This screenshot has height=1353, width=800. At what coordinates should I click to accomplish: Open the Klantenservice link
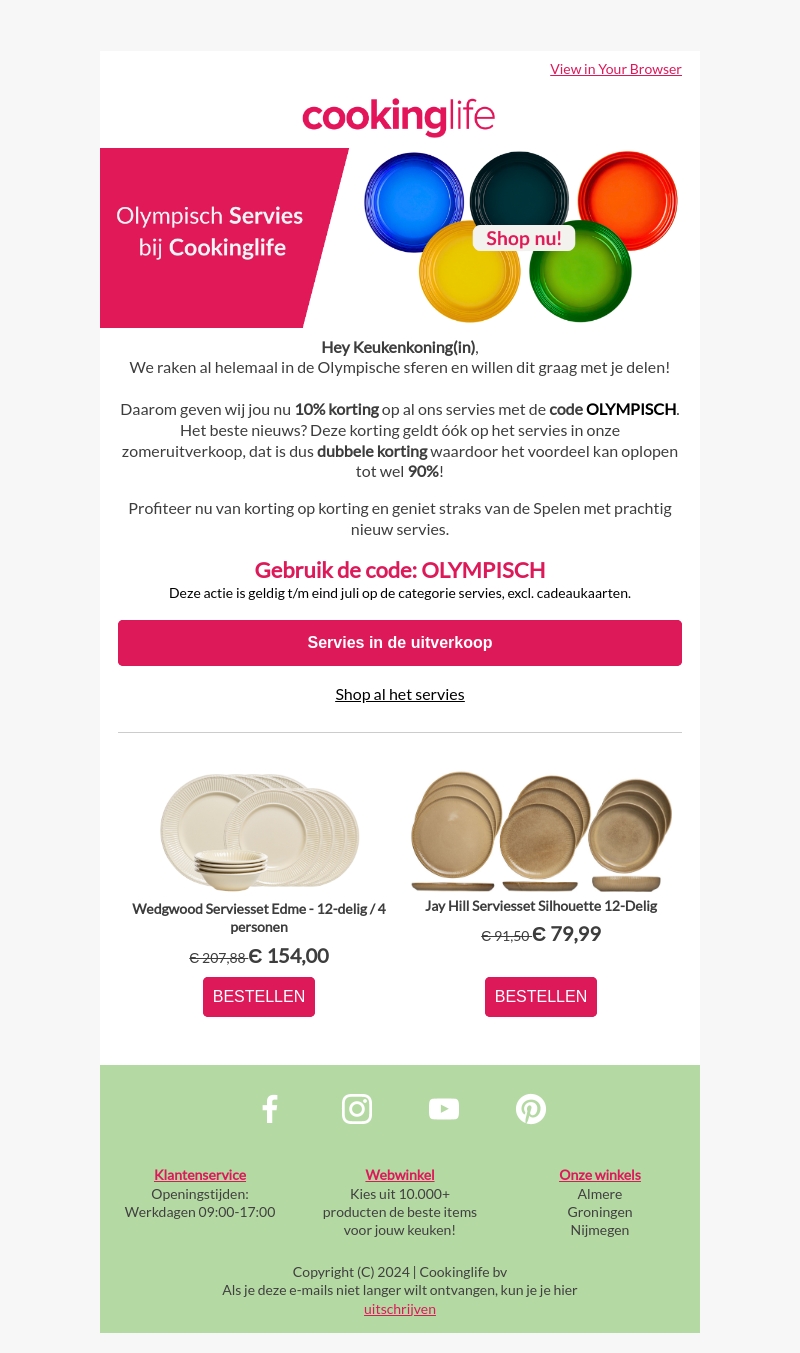tap(200, 1175)
